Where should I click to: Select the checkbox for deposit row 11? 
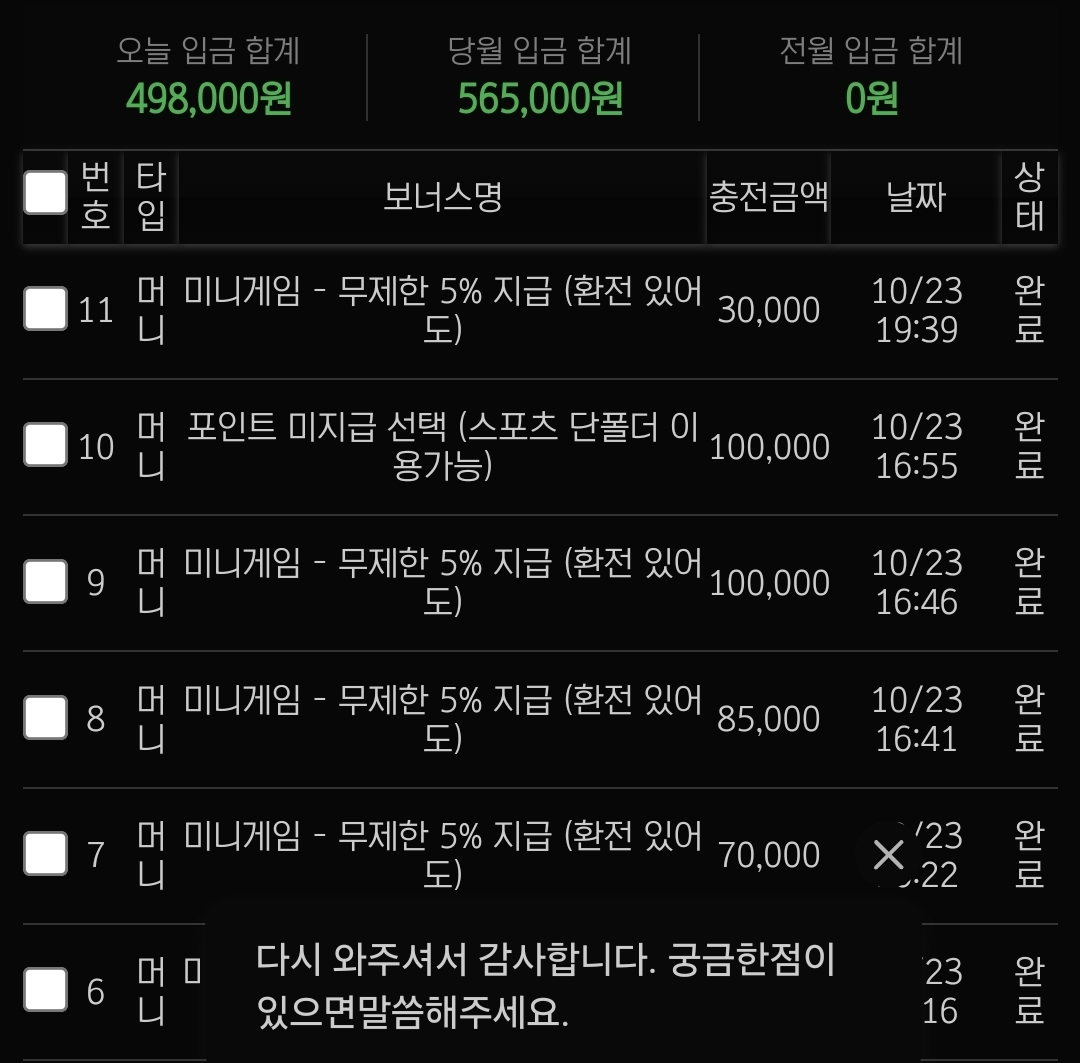point(45,308)
